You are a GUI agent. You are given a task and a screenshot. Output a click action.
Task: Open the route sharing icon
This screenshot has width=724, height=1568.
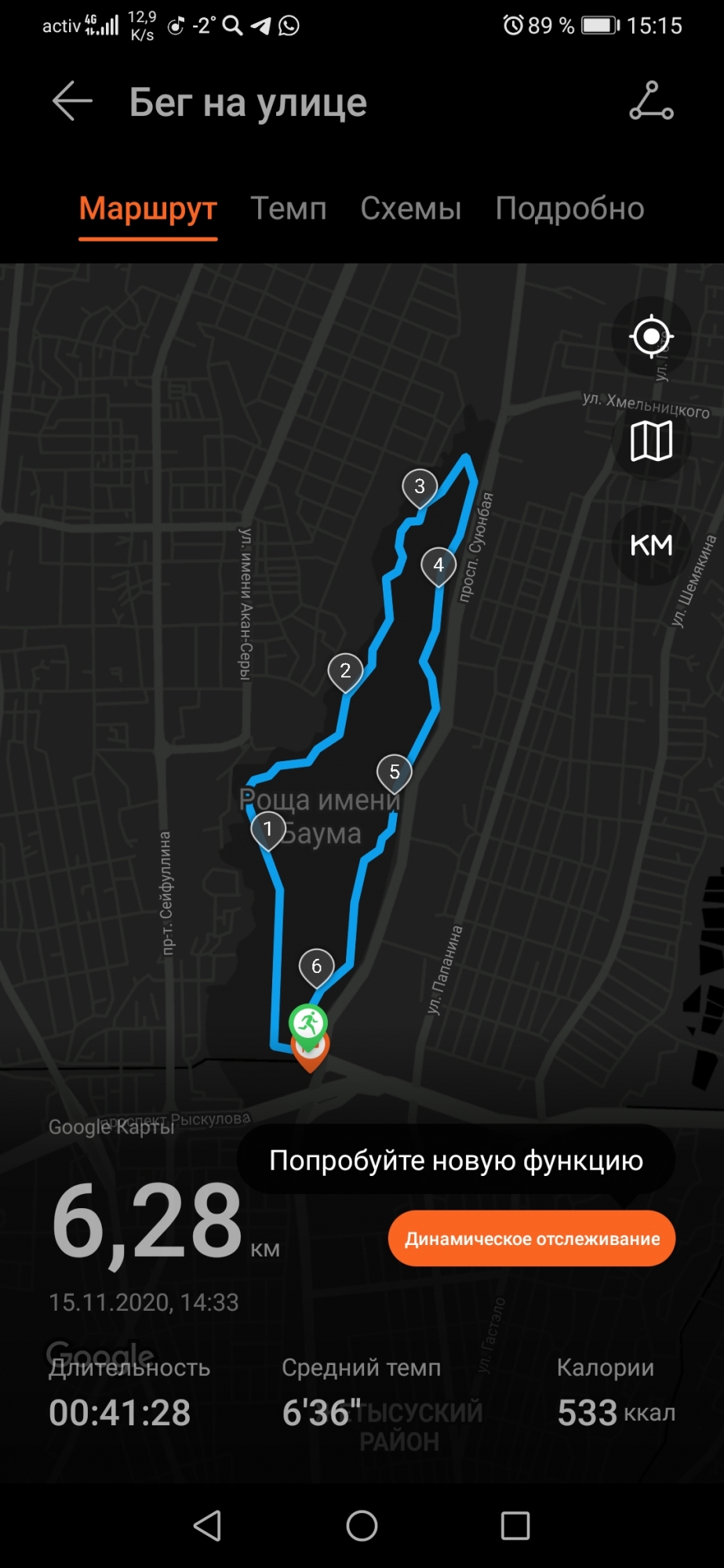click(x=651, y=101)
